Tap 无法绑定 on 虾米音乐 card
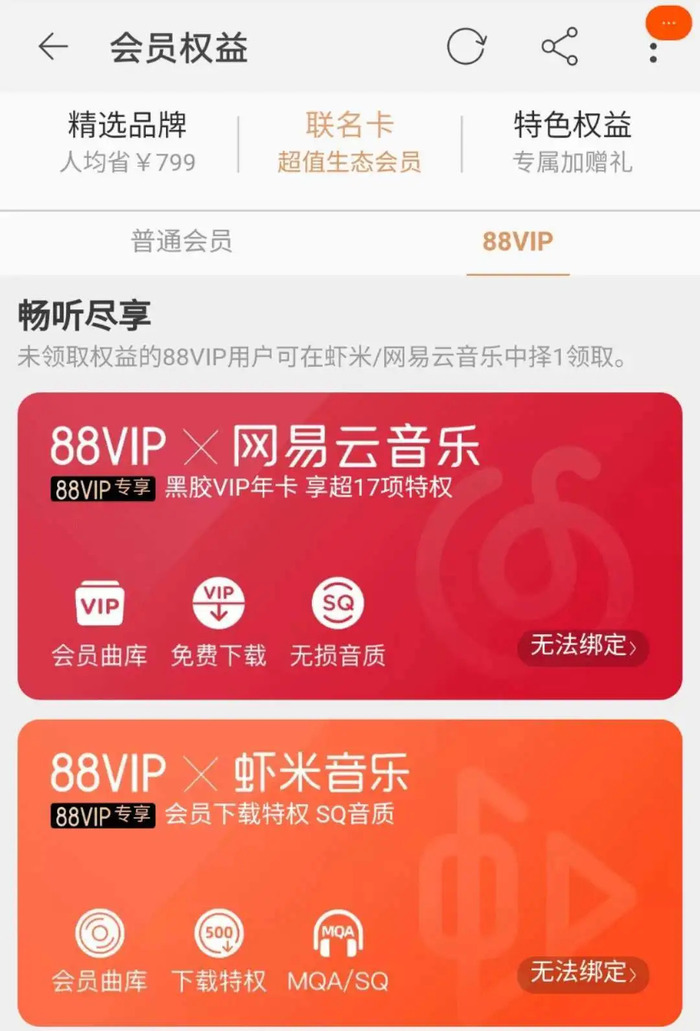Screen dimensions: 700x1031 (583, 972)
